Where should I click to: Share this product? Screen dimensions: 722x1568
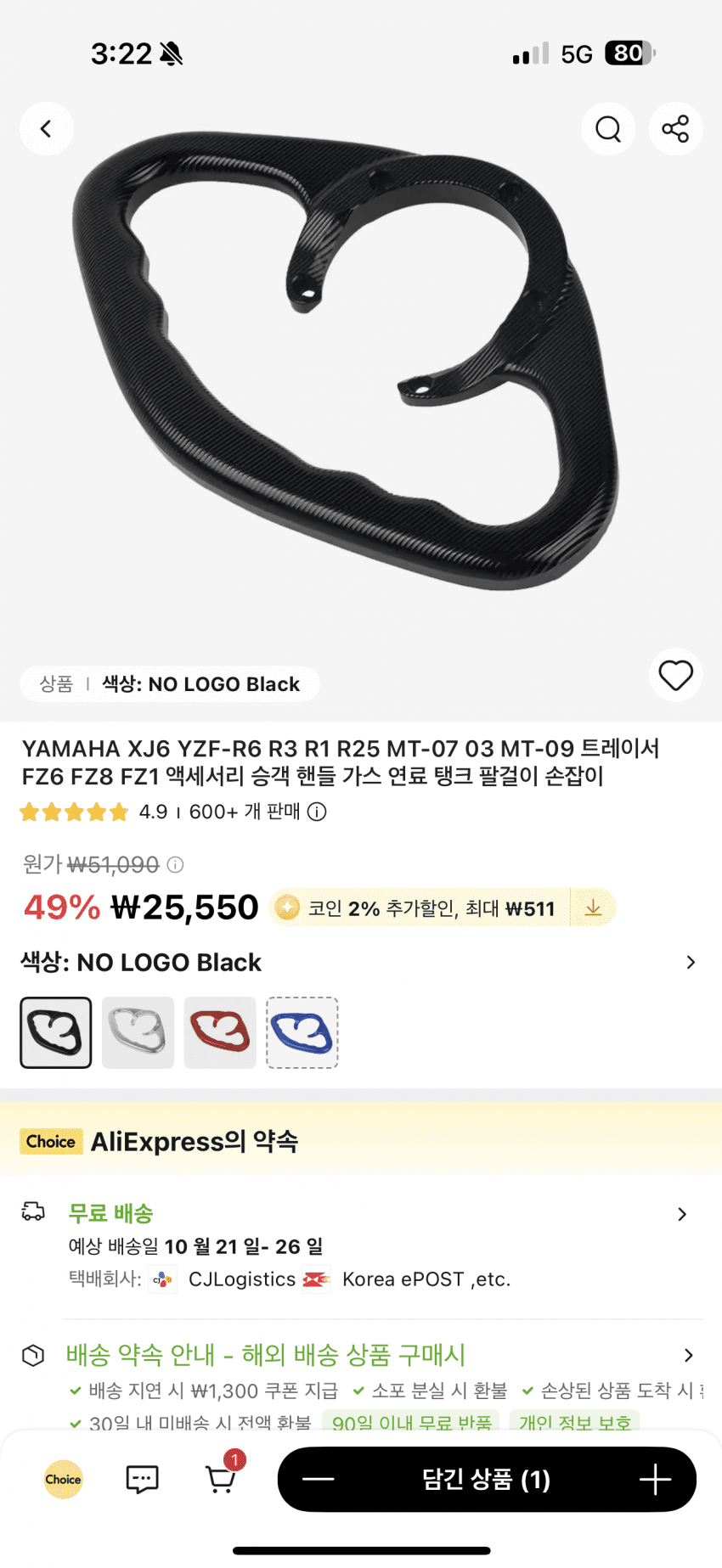point(675,129)
